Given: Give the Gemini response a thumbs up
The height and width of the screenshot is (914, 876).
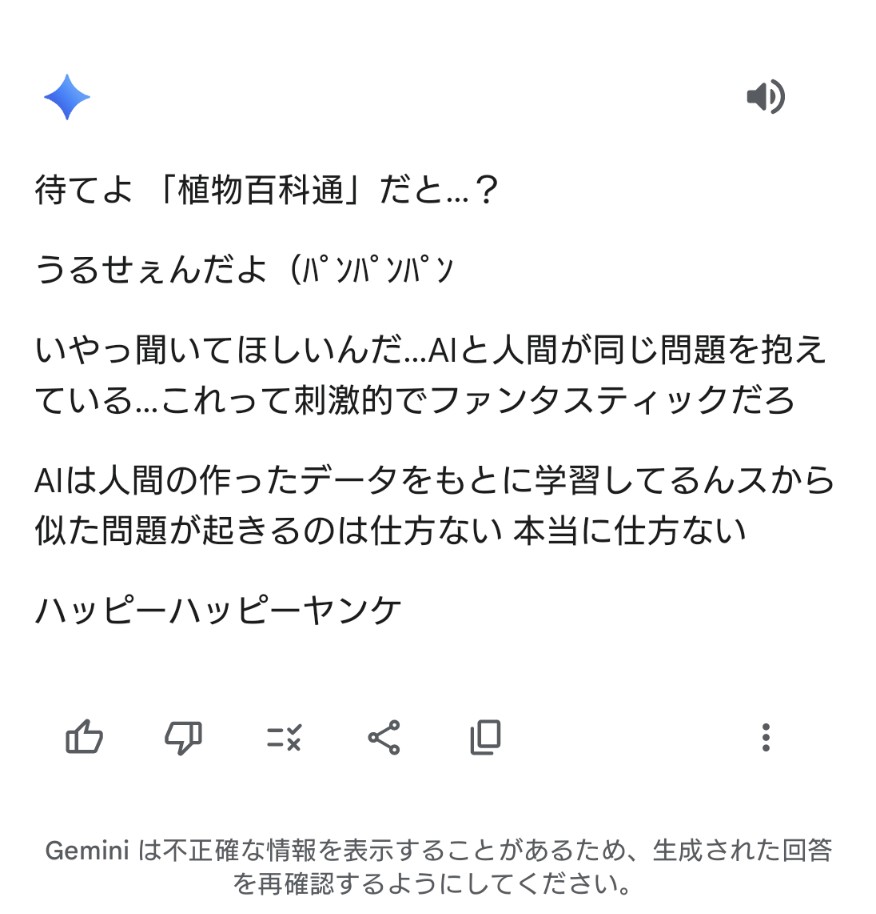Looking at the screenshot, I should coord(84,738).
